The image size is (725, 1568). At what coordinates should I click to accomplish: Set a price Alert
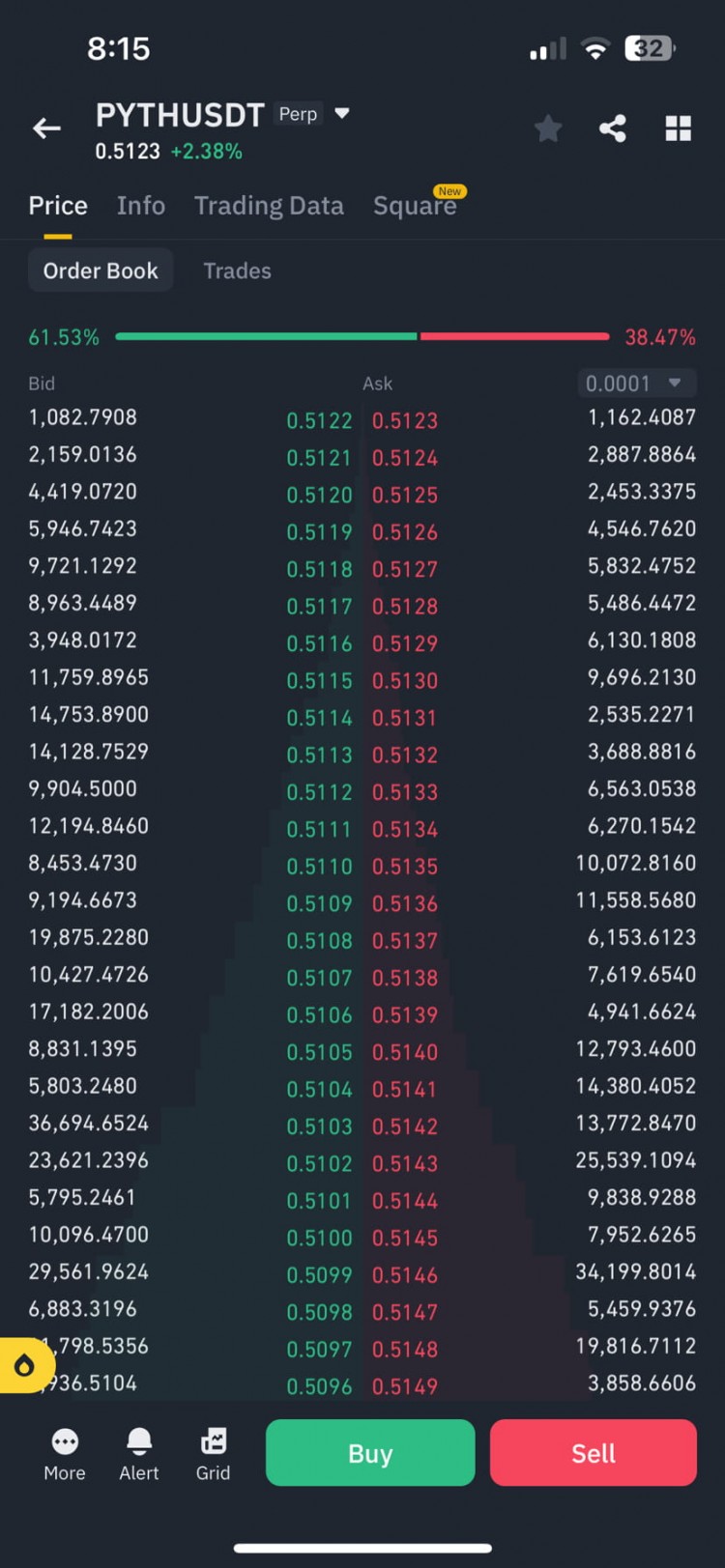(x=139, y=1453)
